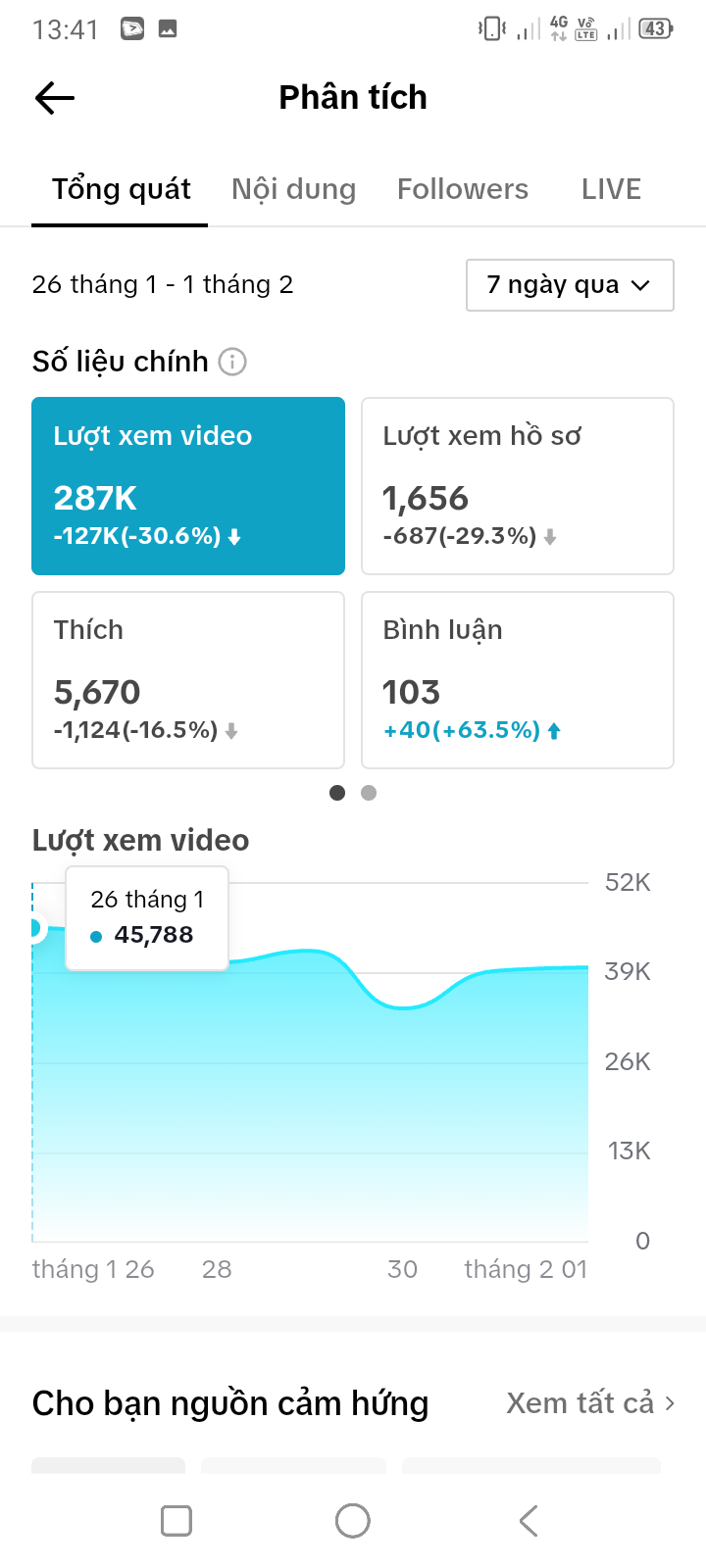Image resolution: width=706 pixels, height=1568 pixels.
Task: Open recent apps with the square button
Action: pos(176,1521)
